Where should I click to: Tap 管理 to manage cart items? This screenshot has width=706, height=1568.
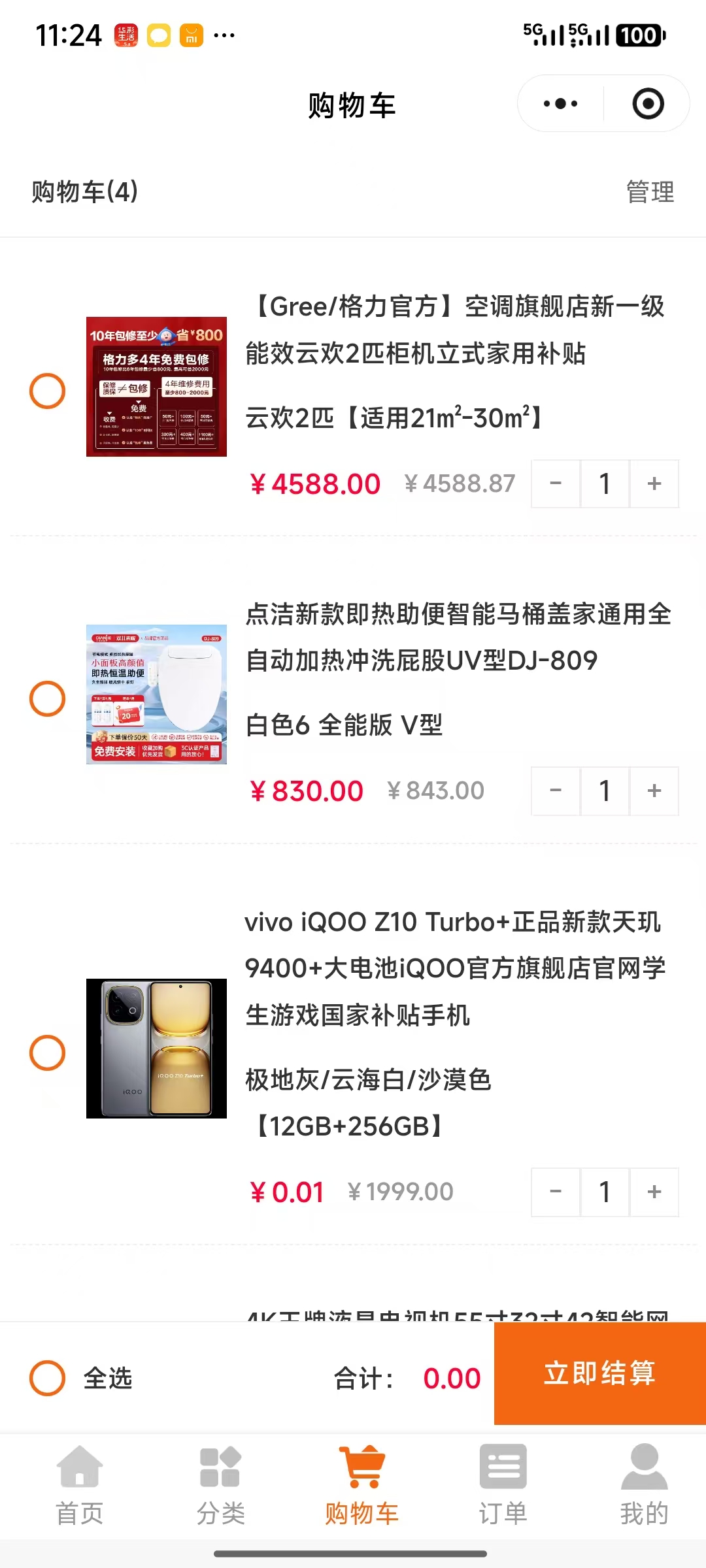click(650, 192)
